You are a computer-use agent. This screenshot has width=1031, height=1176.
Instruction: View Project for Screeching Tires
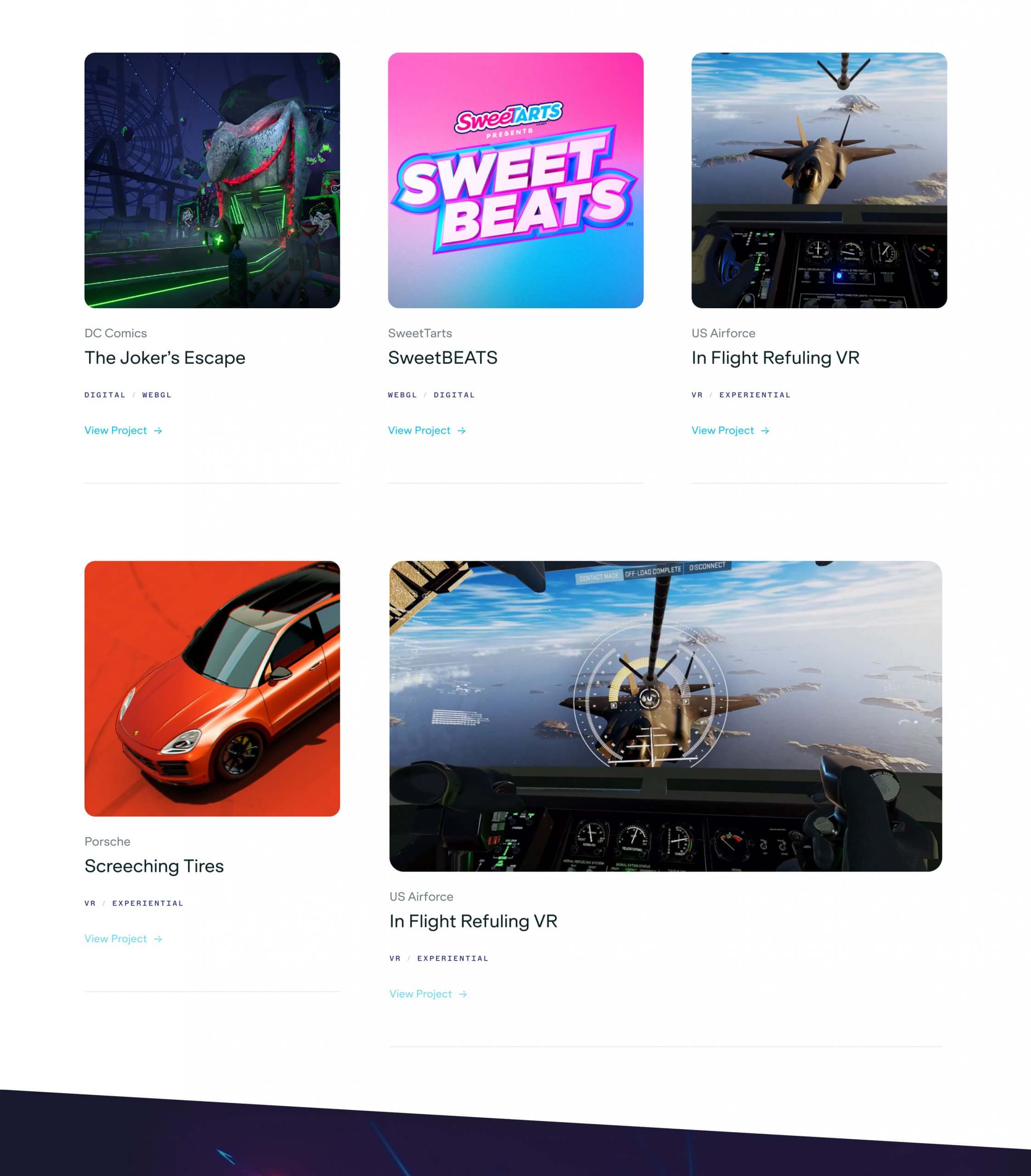click(x=123, y=939)
